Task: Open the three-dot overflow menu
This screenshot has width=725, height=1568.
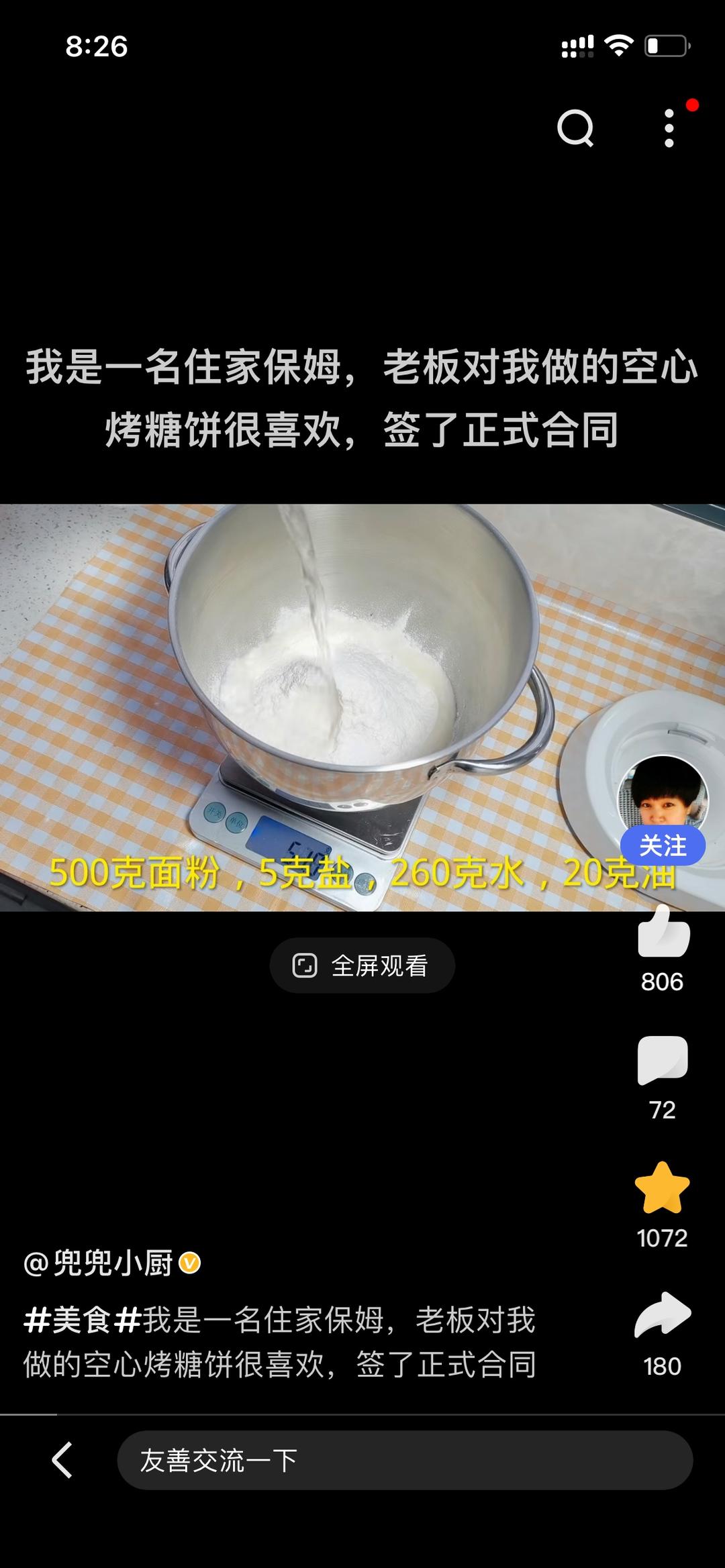Action: point(669,128)
